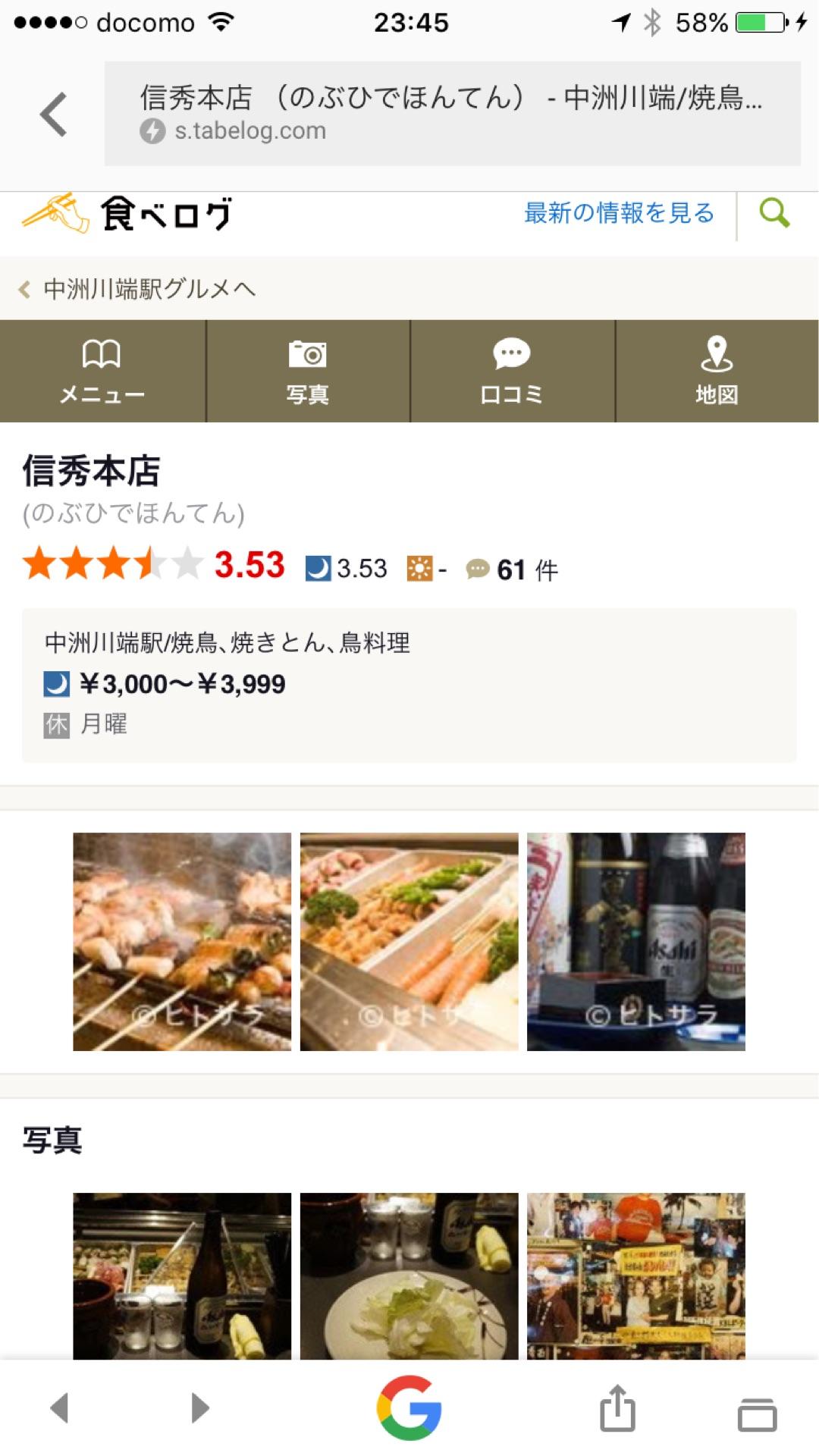Collapse page via back chevron beside URL

(53, 111)
